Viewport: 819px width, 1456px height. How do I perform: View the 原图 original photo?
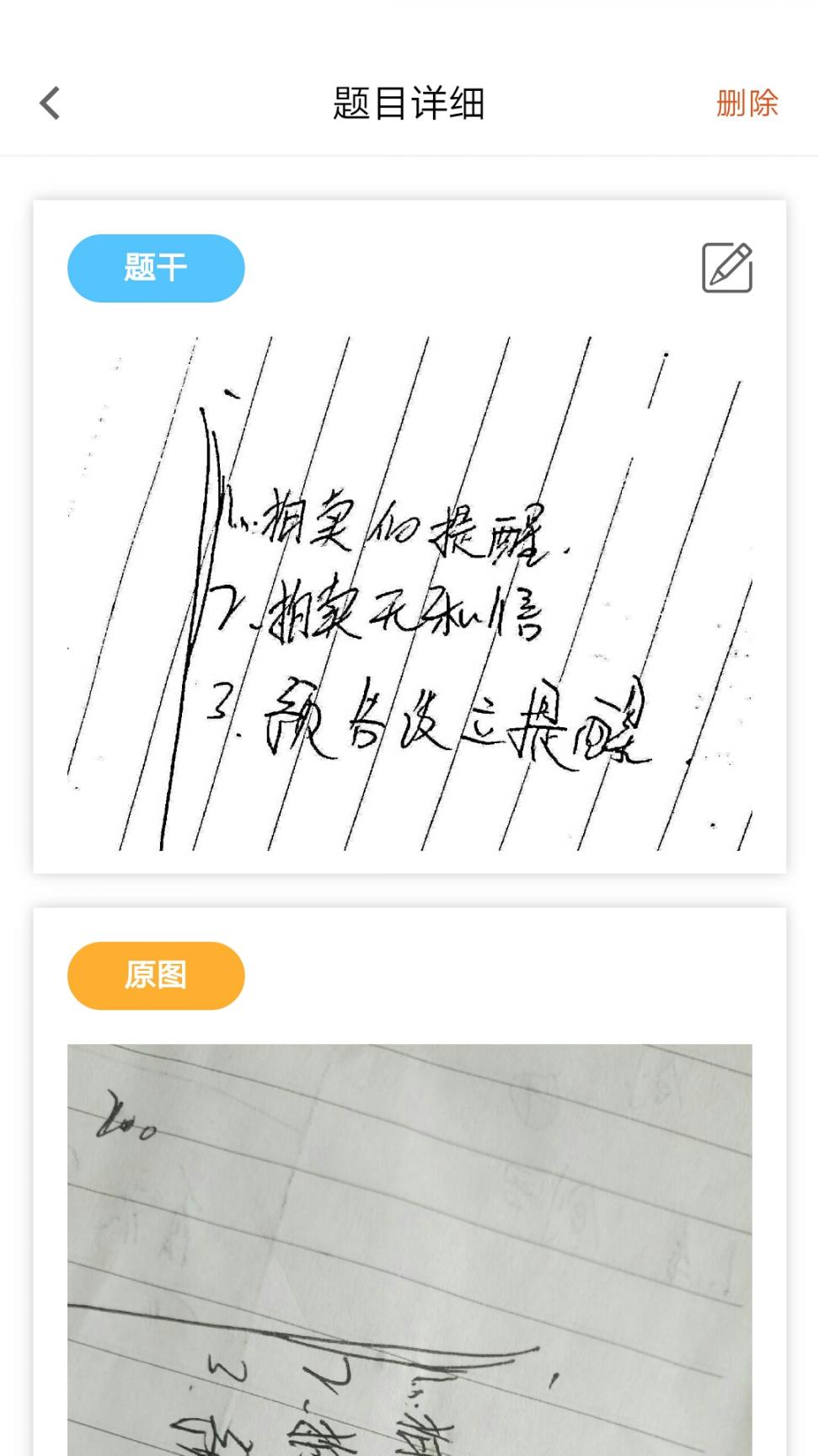click(x=409, y=1247)
